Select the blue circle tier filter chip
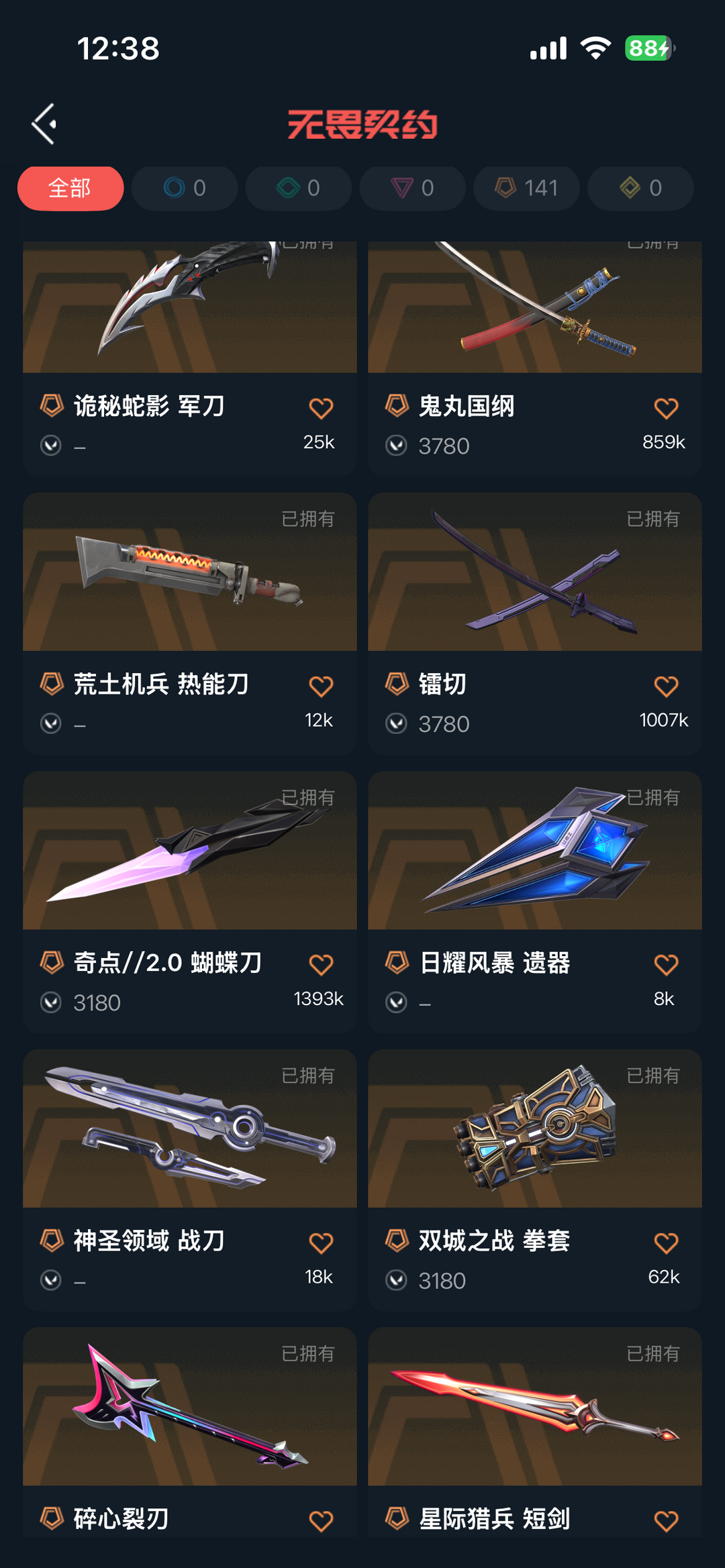Image resolution: width=725 pixels, height=1568 pixels. pos(185,189)
